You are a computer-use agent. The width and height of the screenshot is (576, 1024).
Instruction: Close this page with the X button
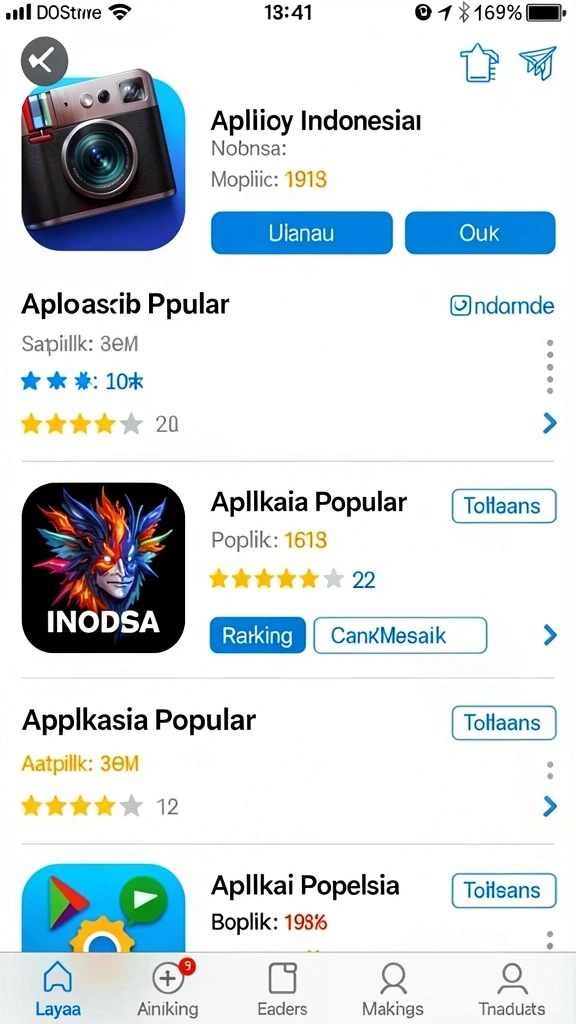click(x=44, y=61)
